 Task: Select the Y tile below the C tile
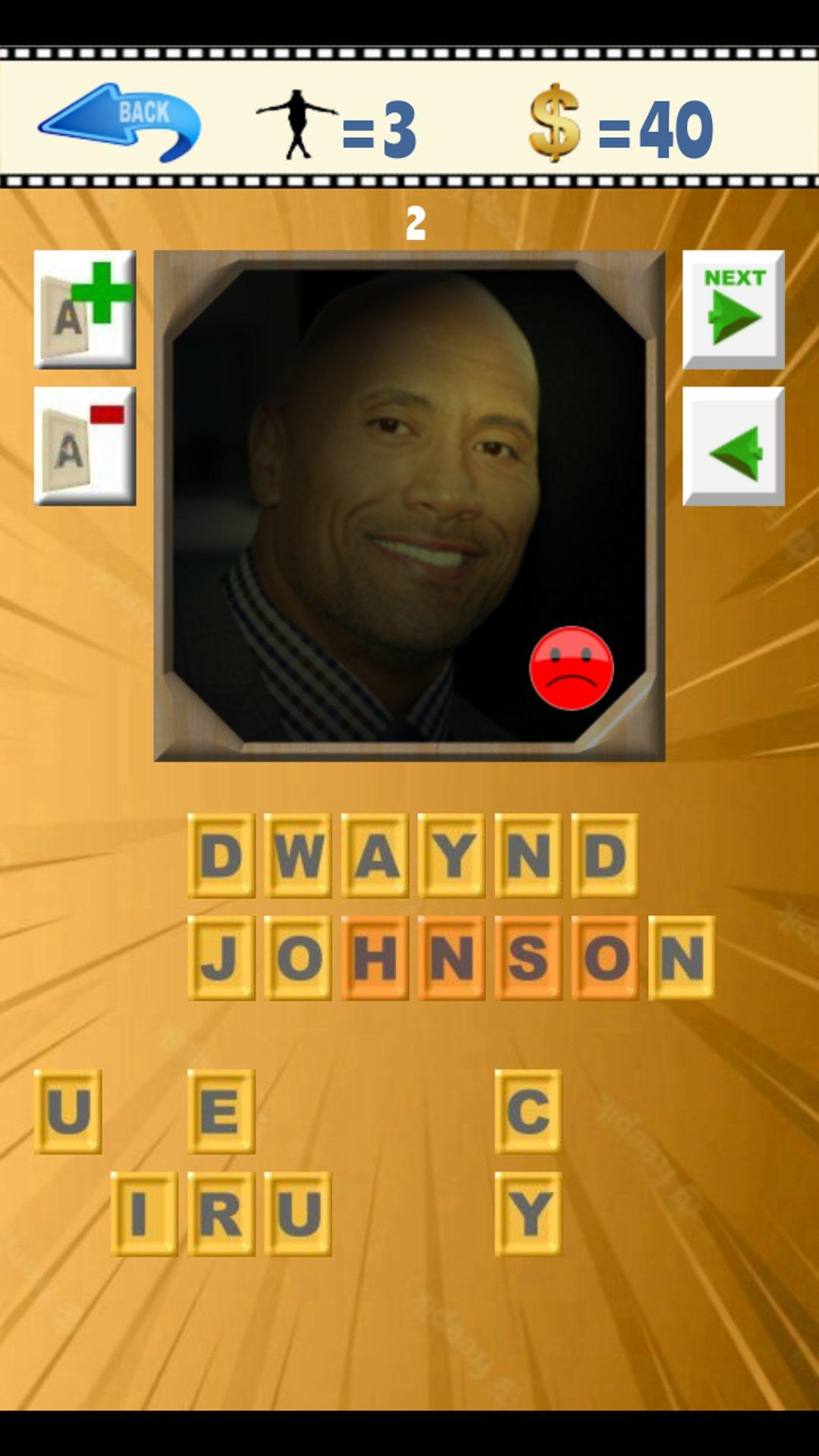pyautogui.click(x=528, y=1213)
